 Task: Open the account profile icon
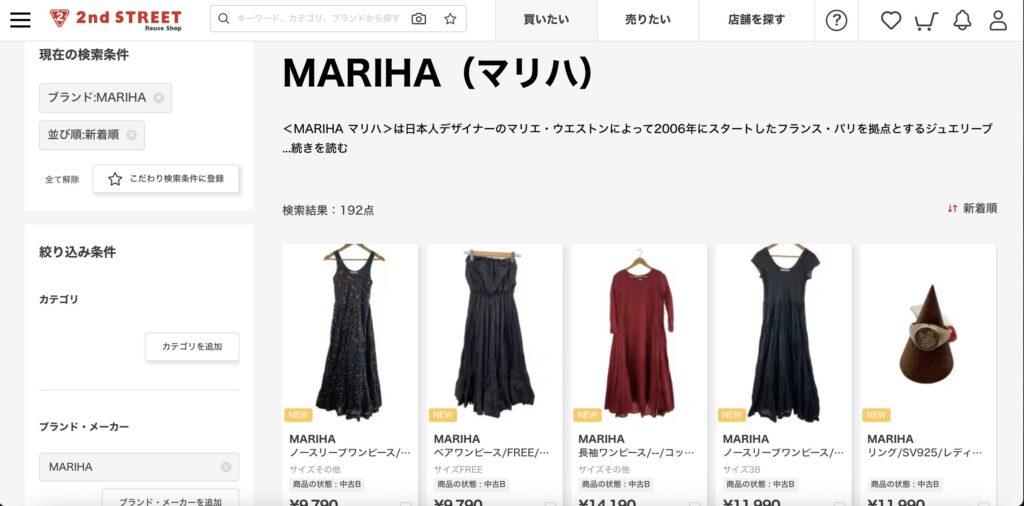tap(998, 20)
